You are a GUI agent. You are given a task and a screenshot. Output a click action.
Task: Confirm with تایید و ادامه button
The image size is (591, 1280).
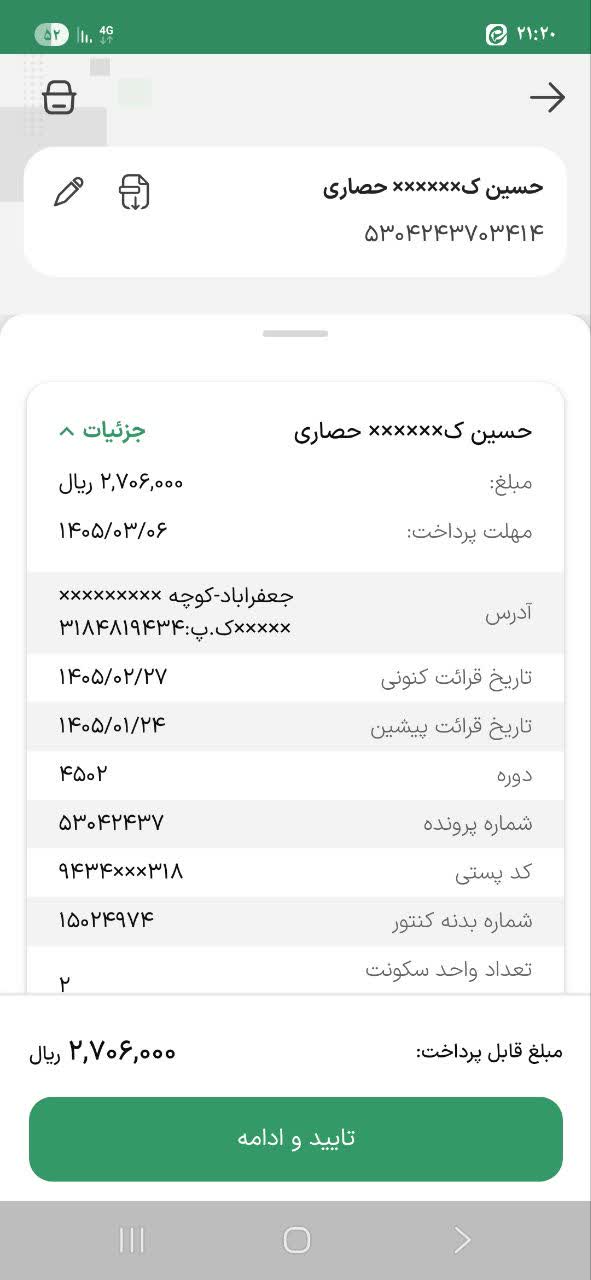(296, 1139)
